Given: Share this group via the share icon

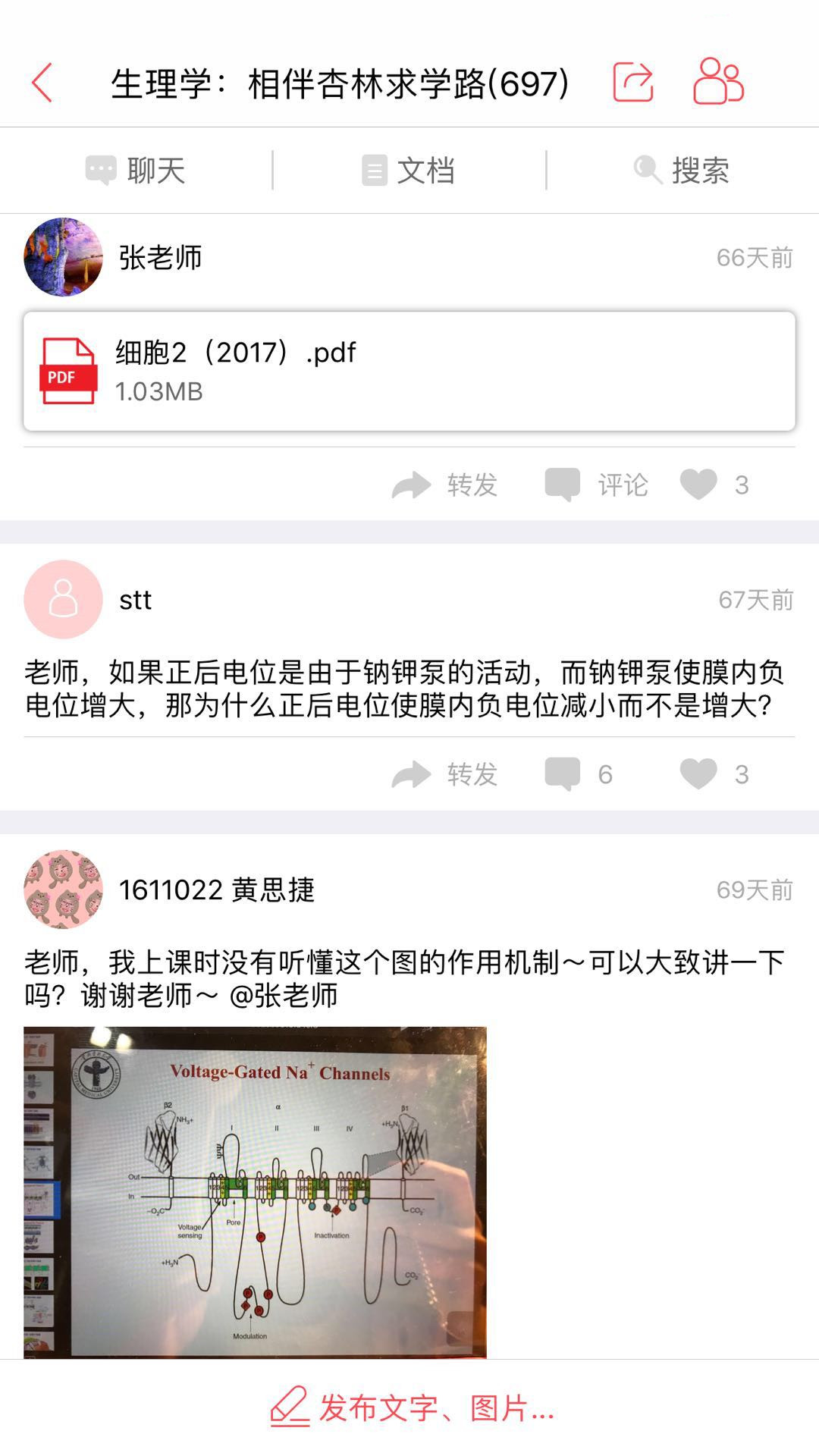Looking at the screenshot, I should (632, 82).
